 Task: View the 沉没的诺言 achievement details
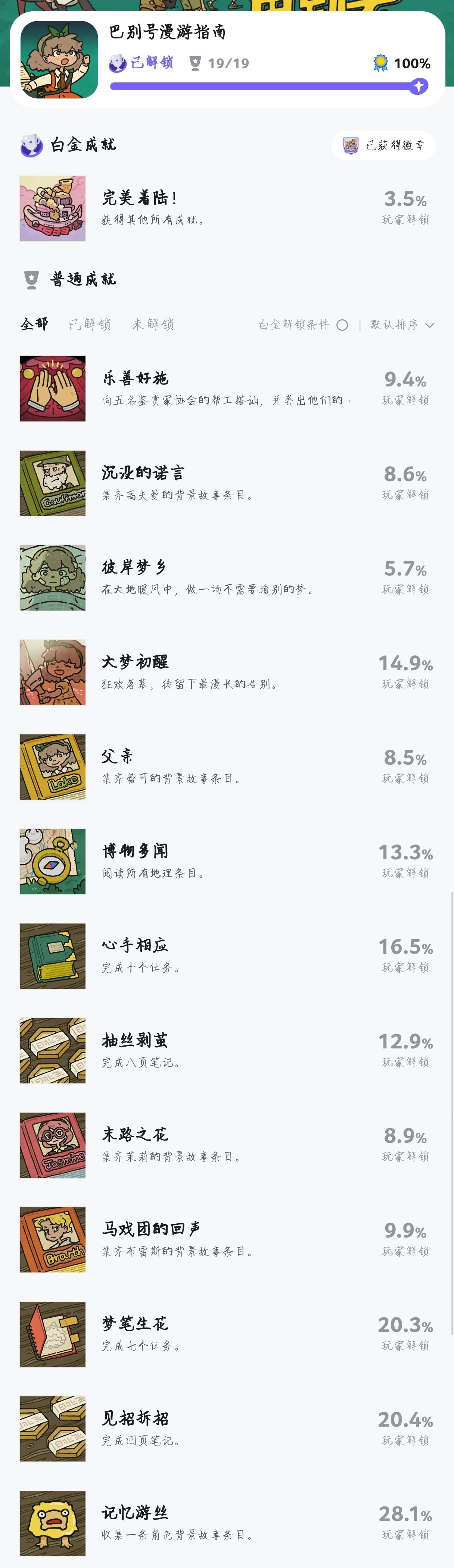point(227,483)
